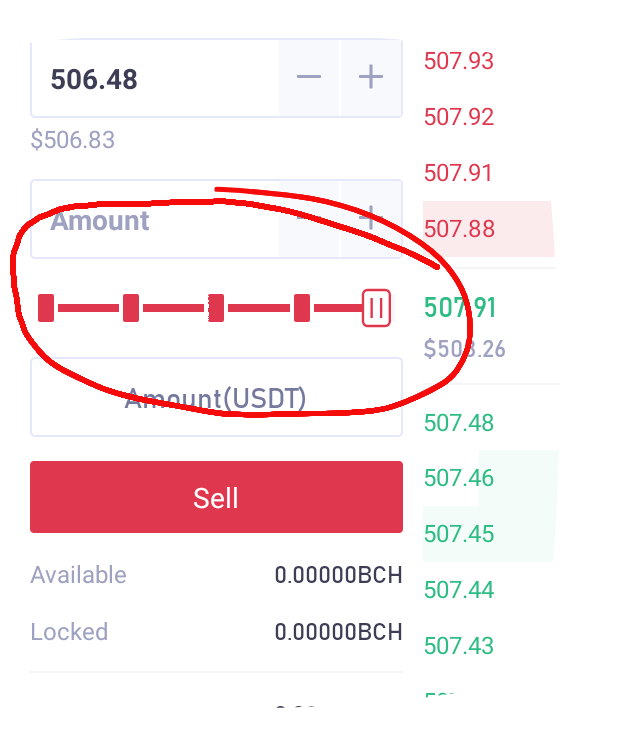Select the 507.88 ask price
The width and height of the screenshot is (626, 741).
[x=459, y=229]
